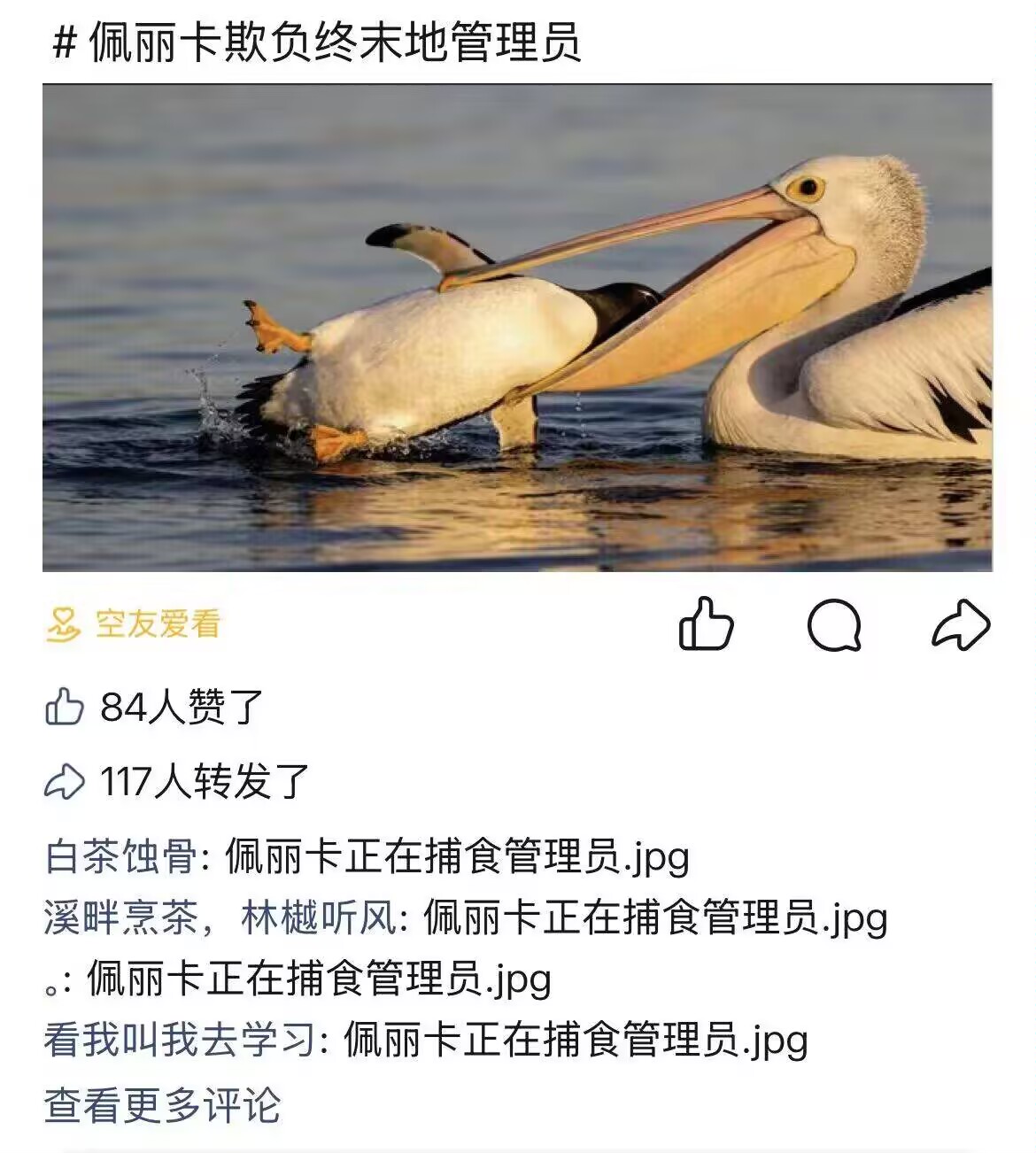Open commenter 白茶蚀骨's profile
Viewport: 1036px width, 1153px height.
121,856
